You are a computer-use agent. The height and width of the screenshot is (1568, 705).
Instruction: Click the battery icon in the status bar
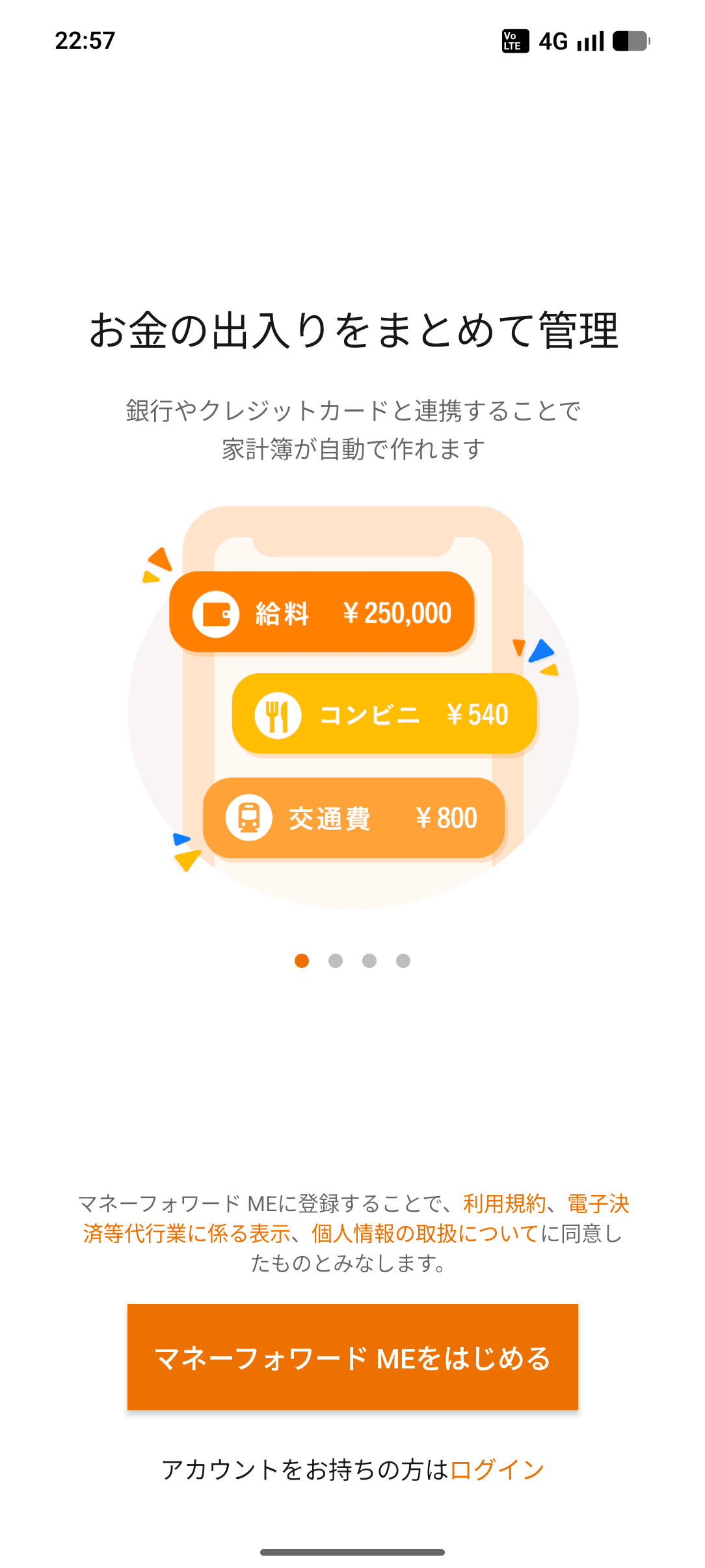tap(632, 42)
